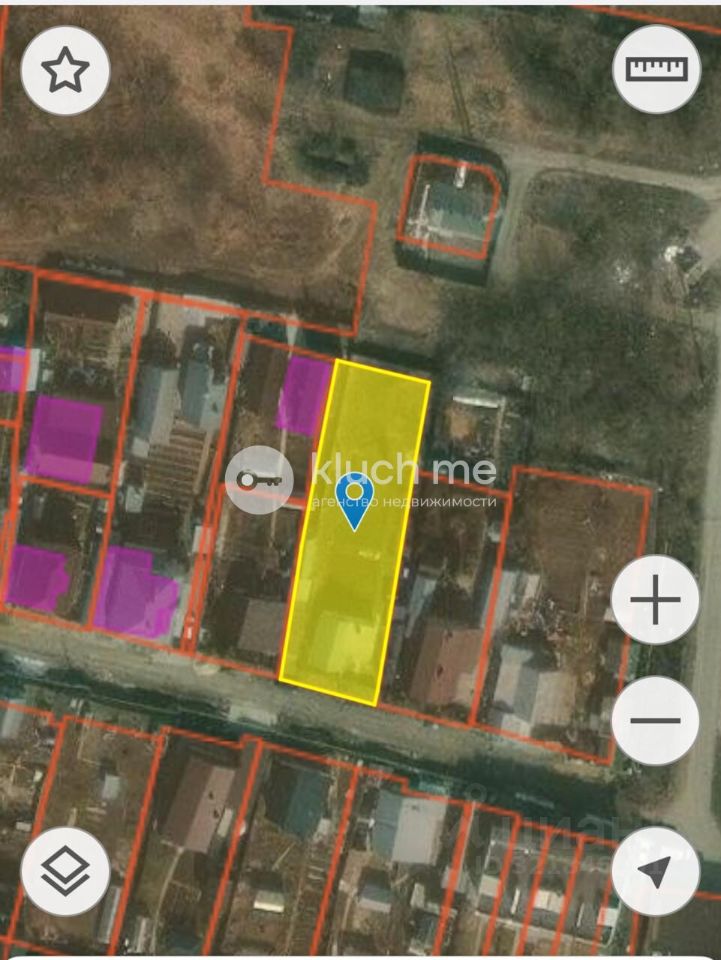This screenshot has width=721, height=960.
Task: Open the ruler measurement tool
Action: click(x=657, y=68)
